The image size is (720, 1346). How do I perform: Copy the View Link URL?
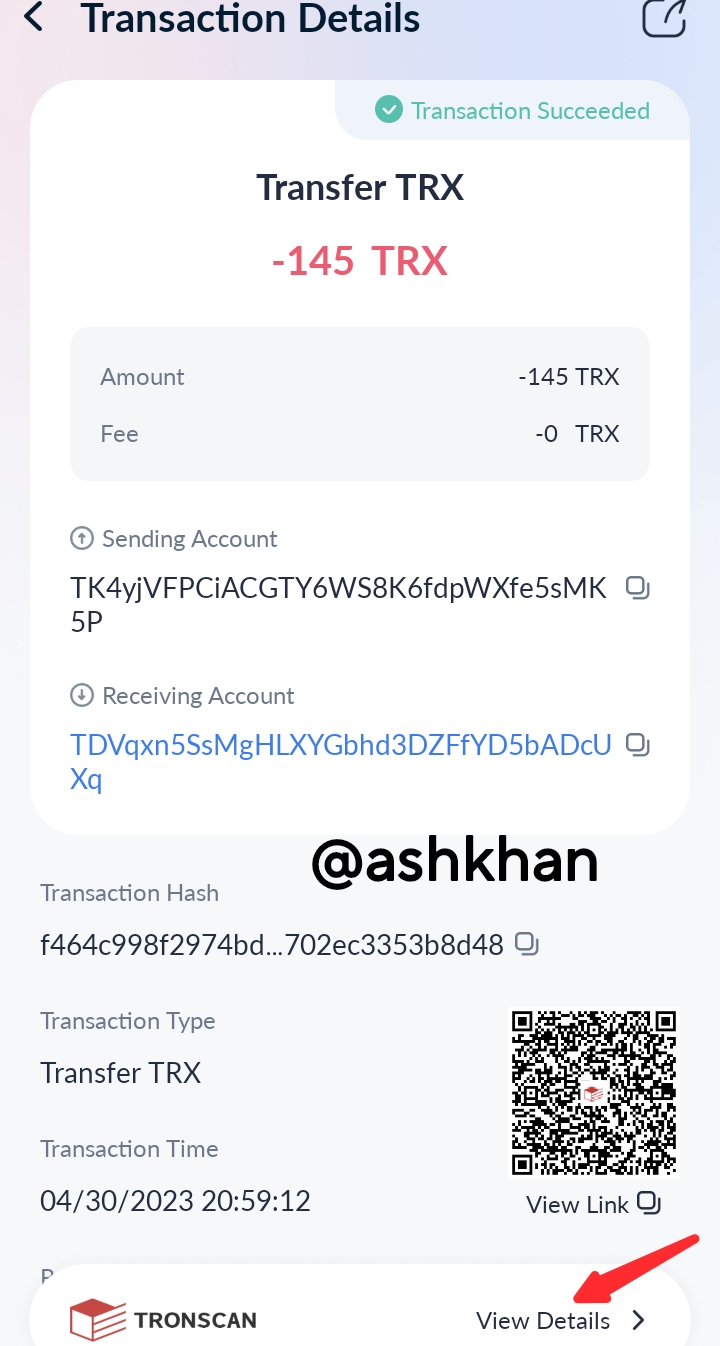click(649, 1203)
